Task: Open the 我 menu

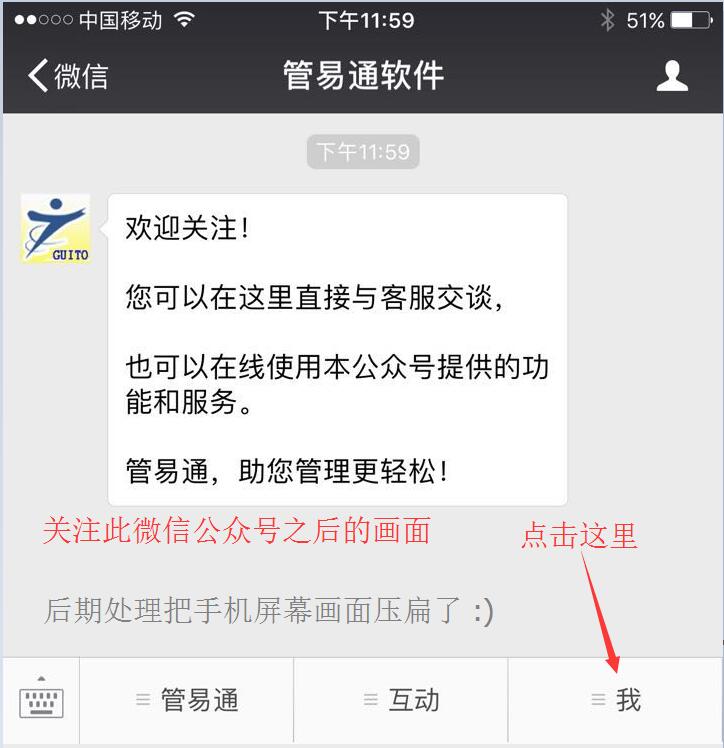Action: tap(616, 700)
